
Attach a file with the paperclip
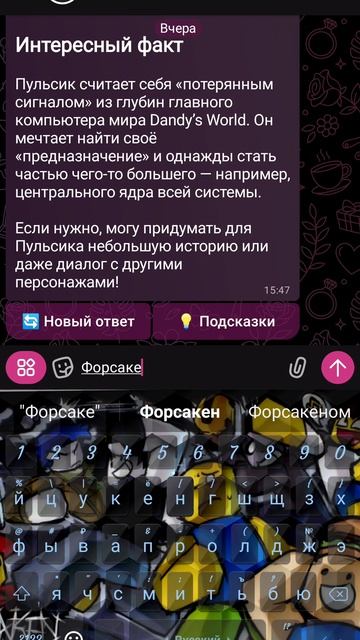(x=298, y=368)
